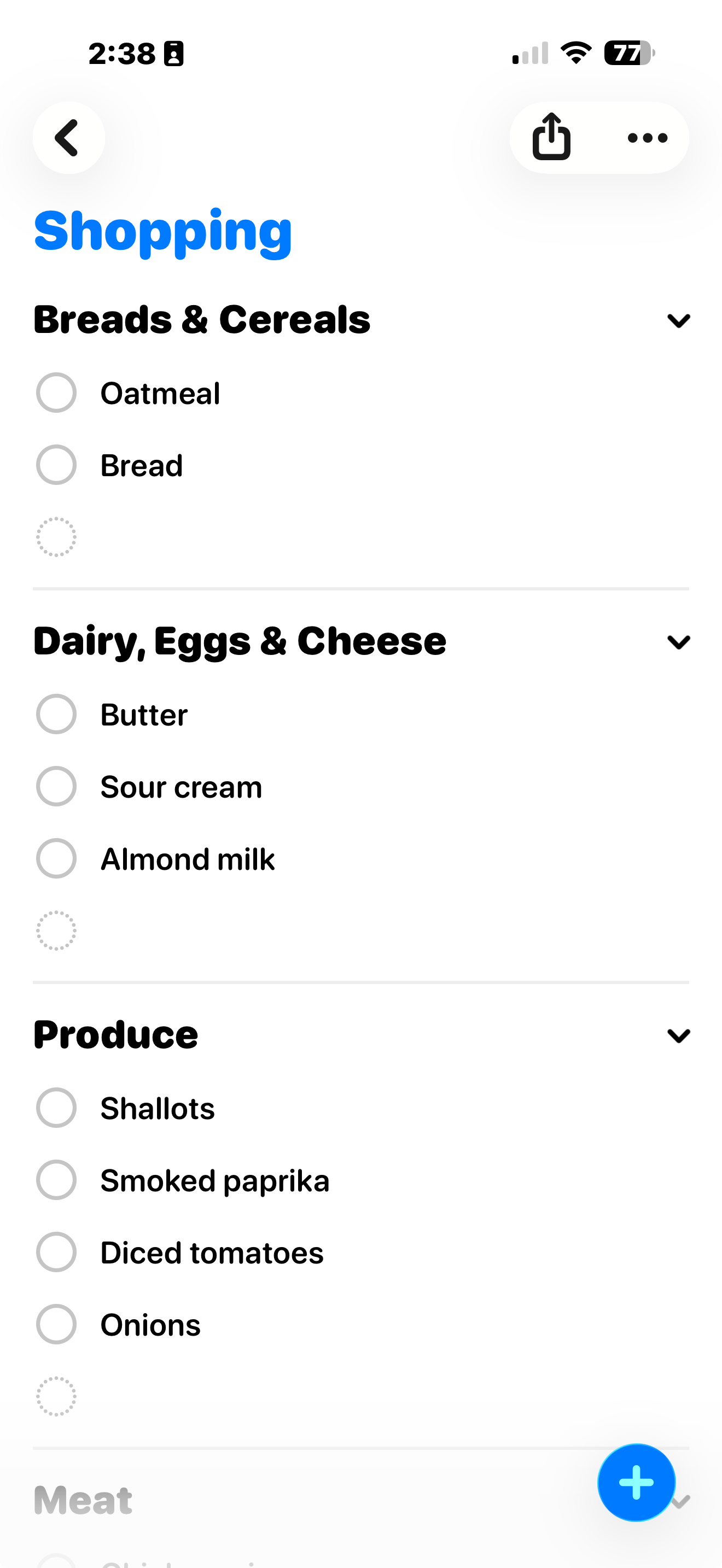The image size is (722, 1568).
Task: Complete the Onions item
Action: 56,1325
